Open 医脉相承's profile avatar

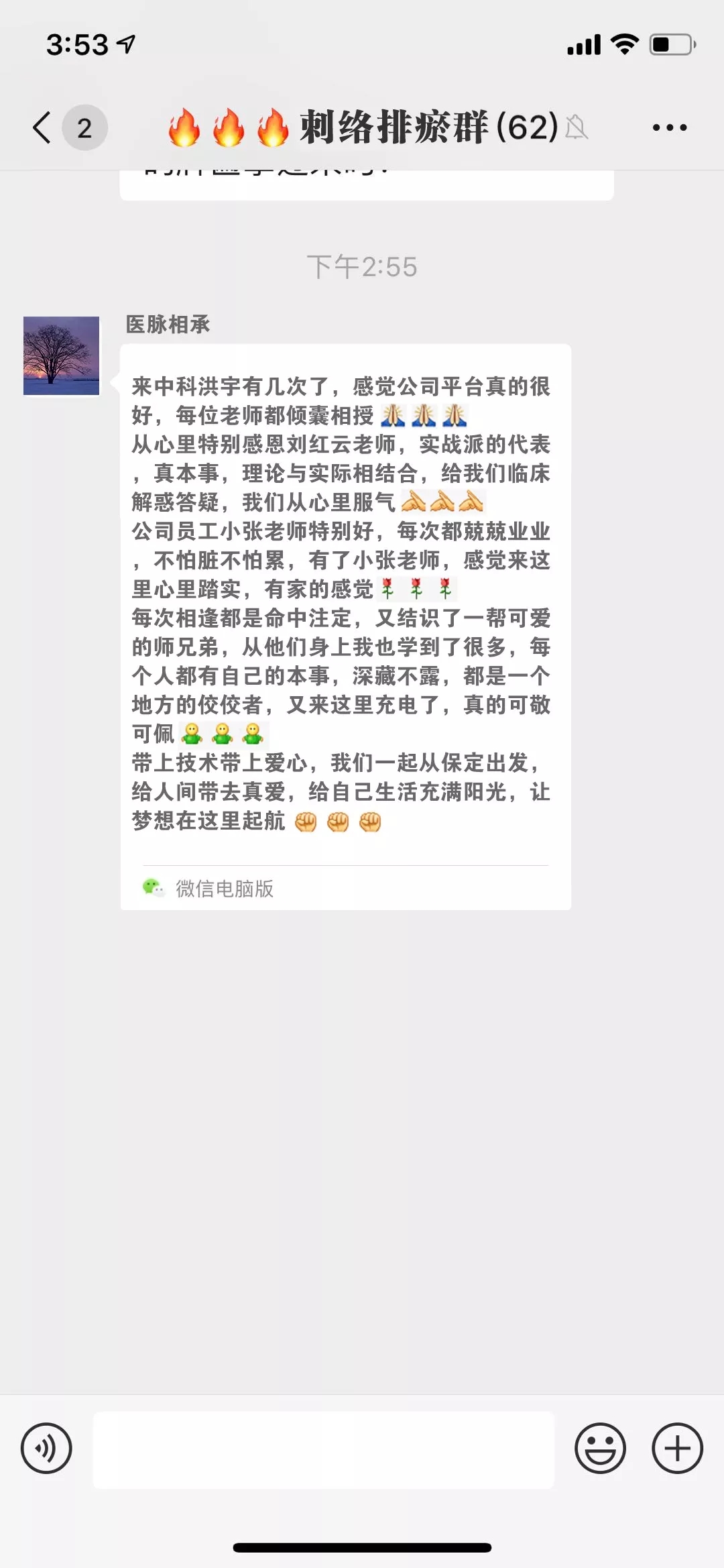point(62,355)
